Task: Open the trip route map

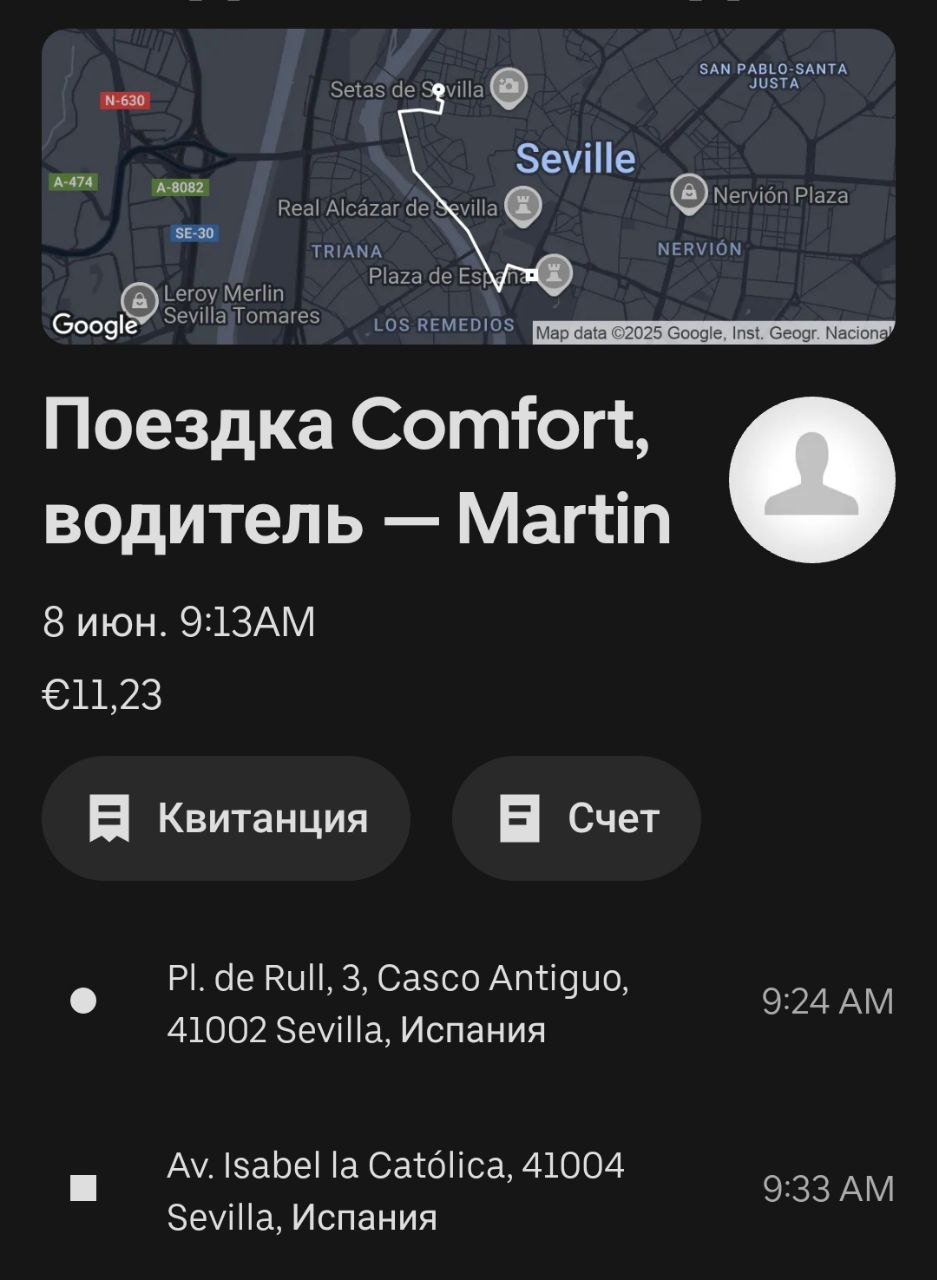Action: pyautogui.click(x=468, y=187)
